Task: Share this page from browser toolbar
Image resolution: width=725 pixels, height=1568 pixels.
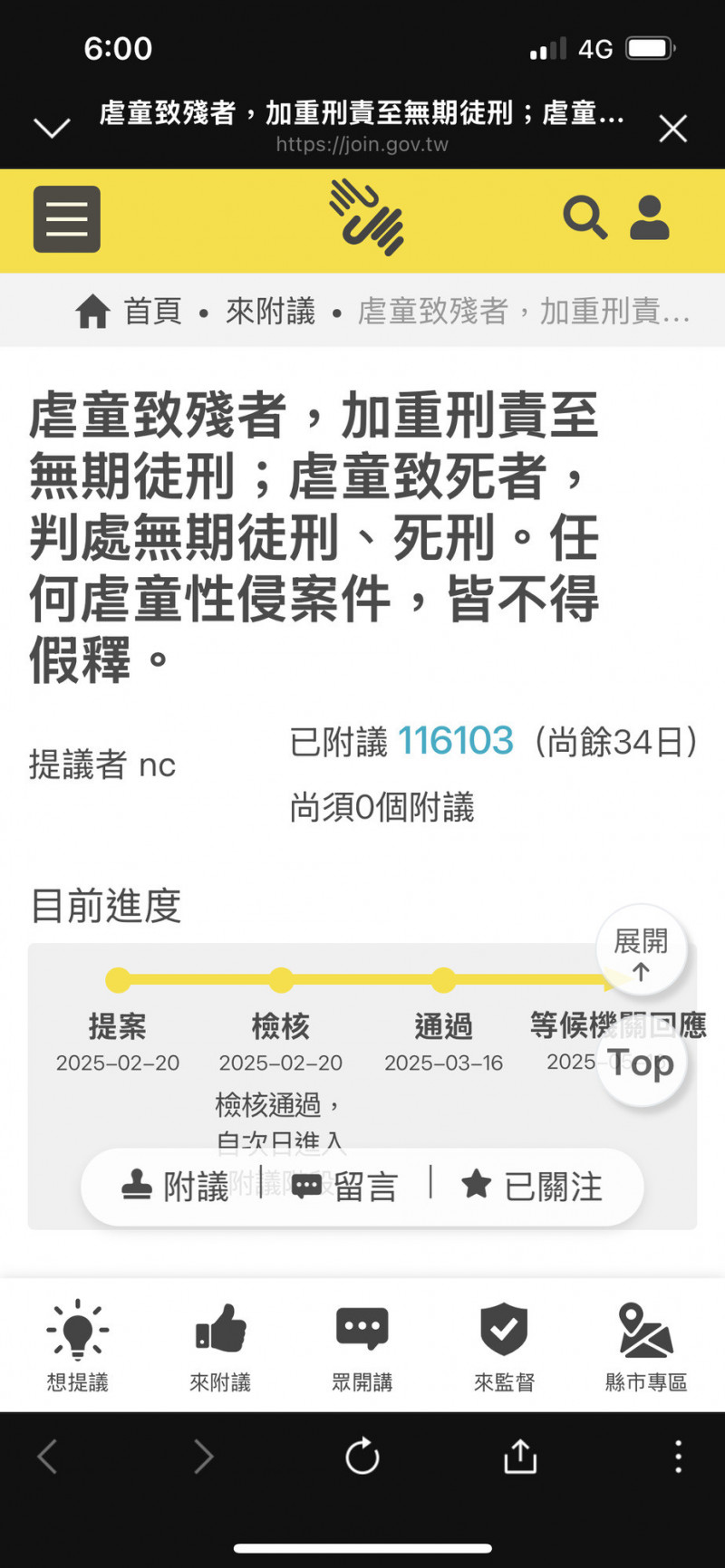Action: pyautogui.click(x=520, y=1457)
